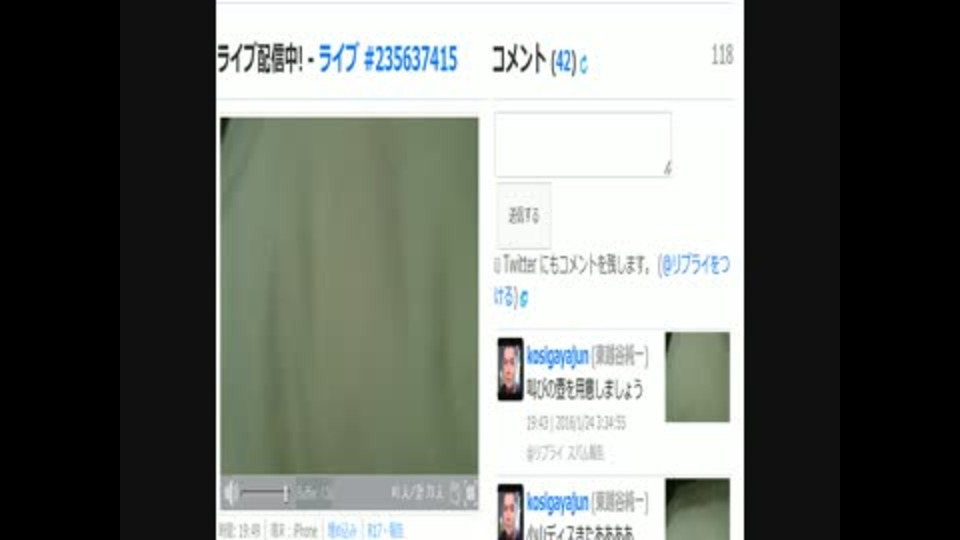Open the thumbnail beside the 叫びの壺 comment
The image size is (960, 540).
click(697, 377)
